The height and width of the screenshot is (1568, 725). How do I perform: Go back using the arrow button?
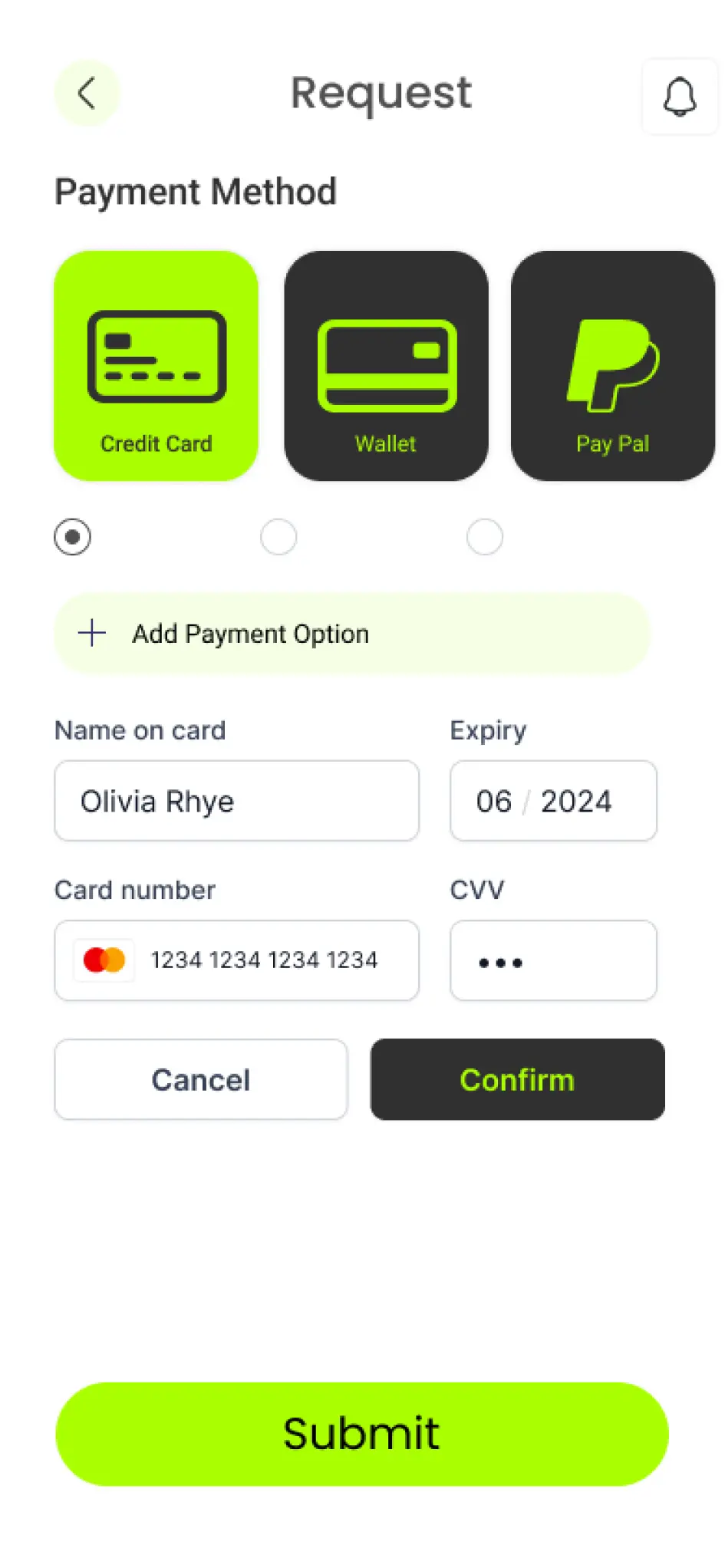coord(87,94)
